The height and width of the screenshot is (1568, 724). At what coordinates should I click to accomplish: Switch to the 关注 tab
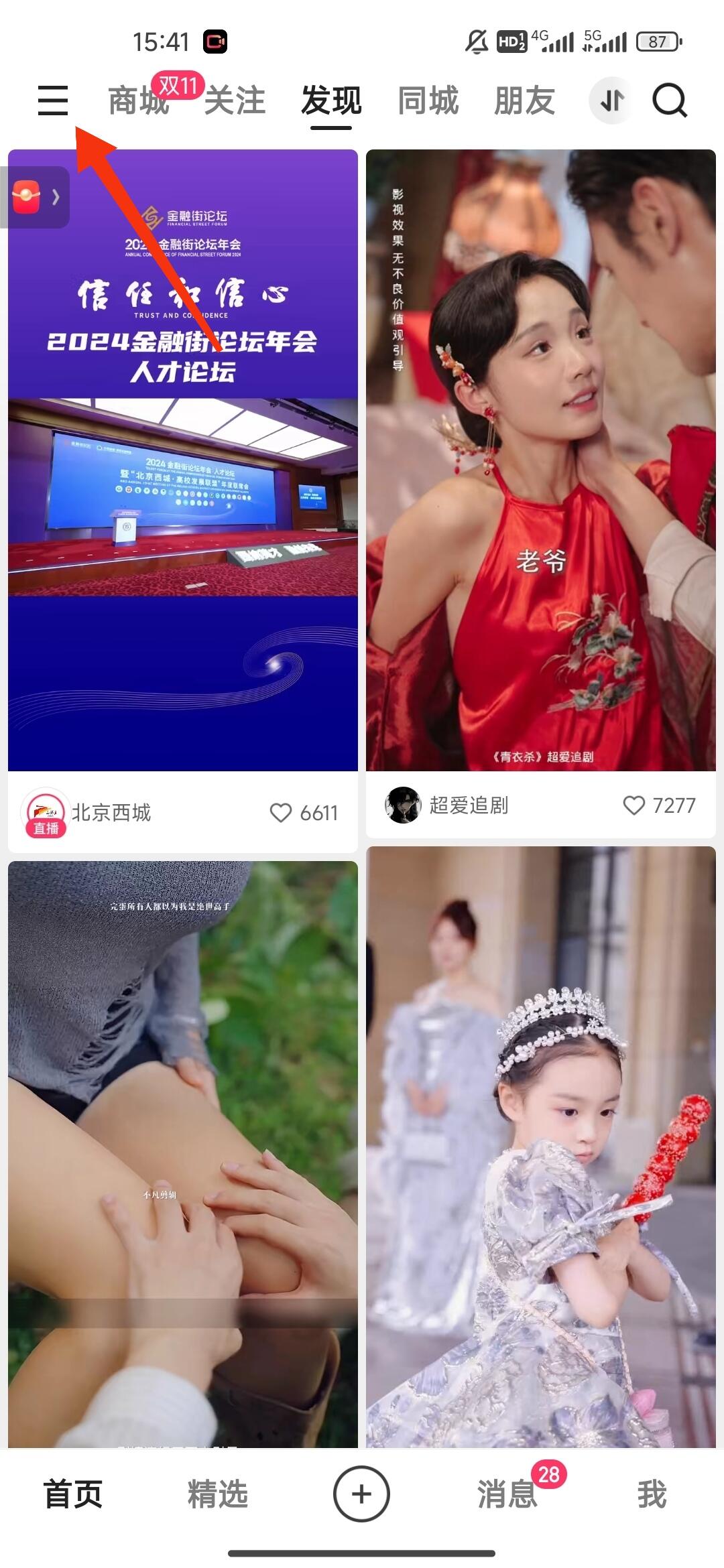[x=235, y=101]
